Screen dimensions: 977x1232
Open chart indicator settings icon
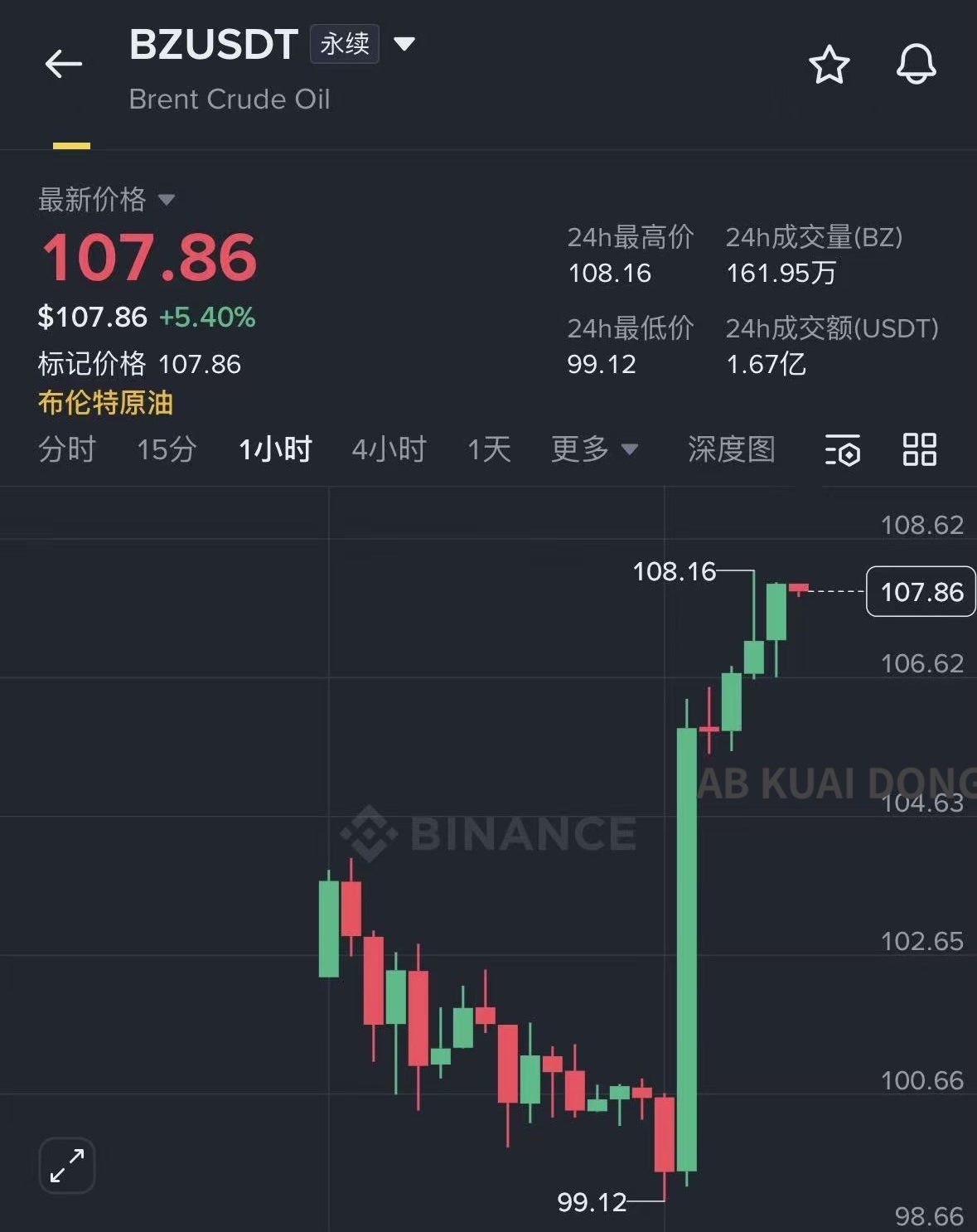843,450
